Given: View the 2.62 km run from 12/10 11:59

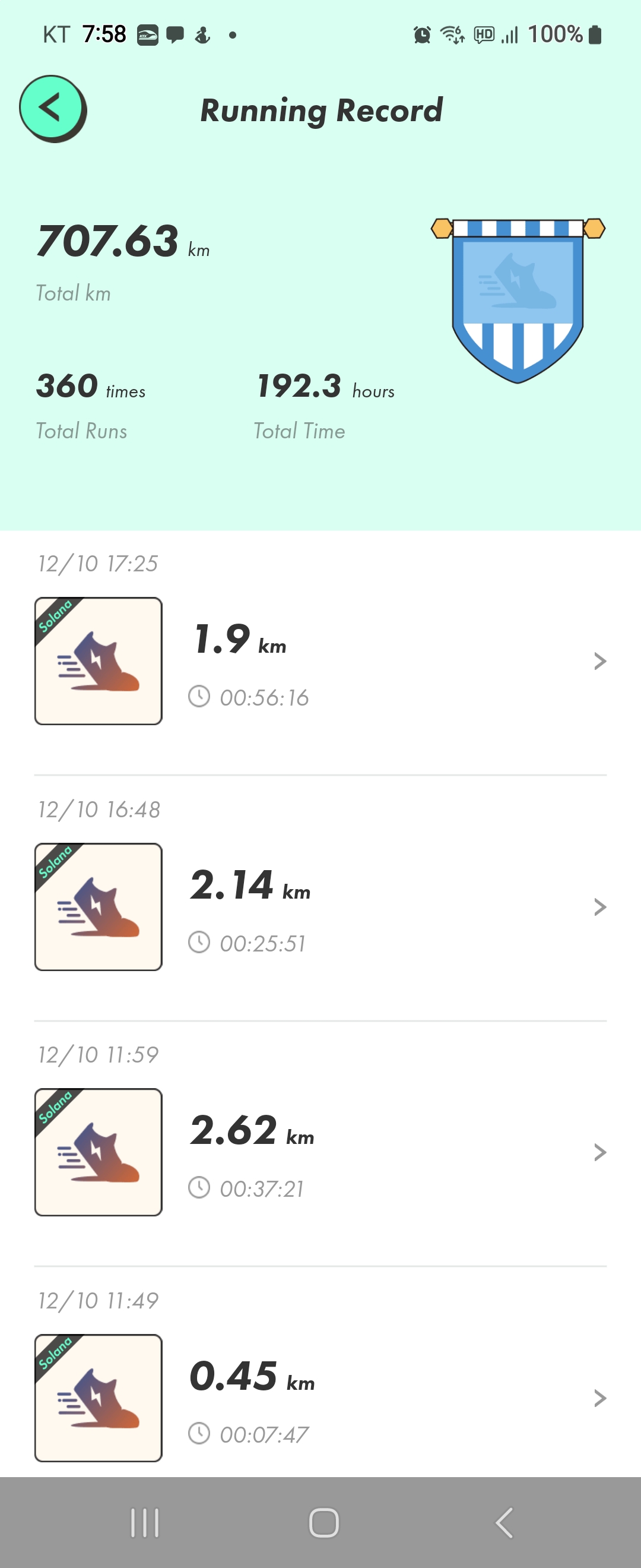Looking at the screenshot, I should (x=320, y=1152).
